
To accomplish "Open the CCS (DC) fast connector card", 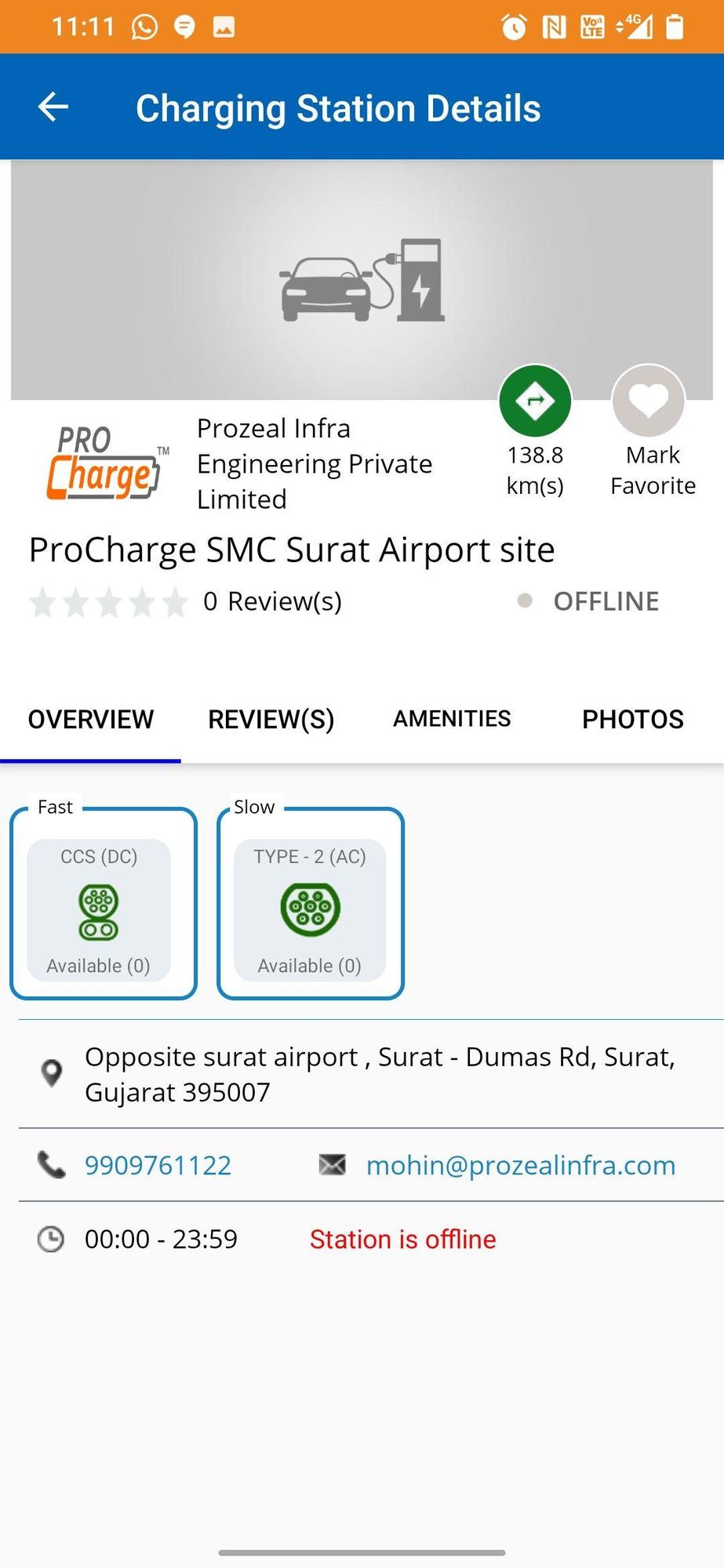I will [100, 909].
